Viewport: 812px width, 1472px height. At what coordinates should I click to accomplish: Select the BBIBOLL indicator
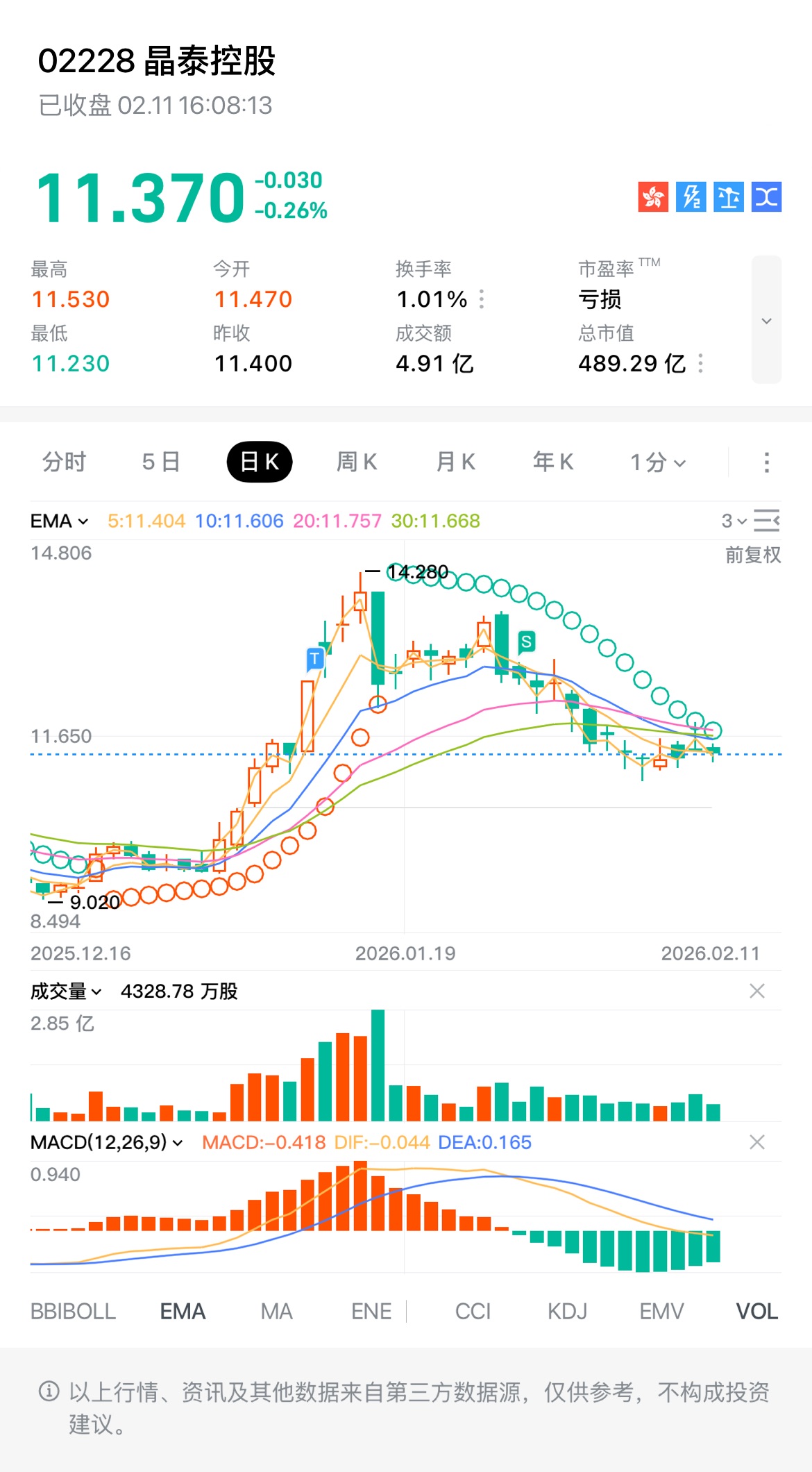point(73,1311)
